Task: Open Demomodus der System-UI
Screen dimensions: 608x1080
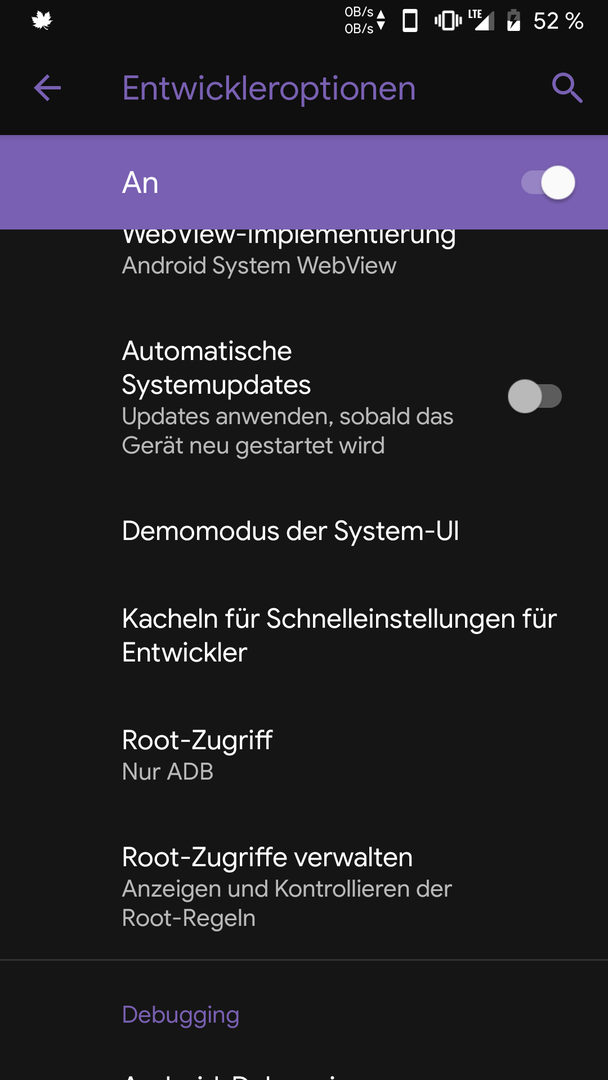Action: pos(290,531)
